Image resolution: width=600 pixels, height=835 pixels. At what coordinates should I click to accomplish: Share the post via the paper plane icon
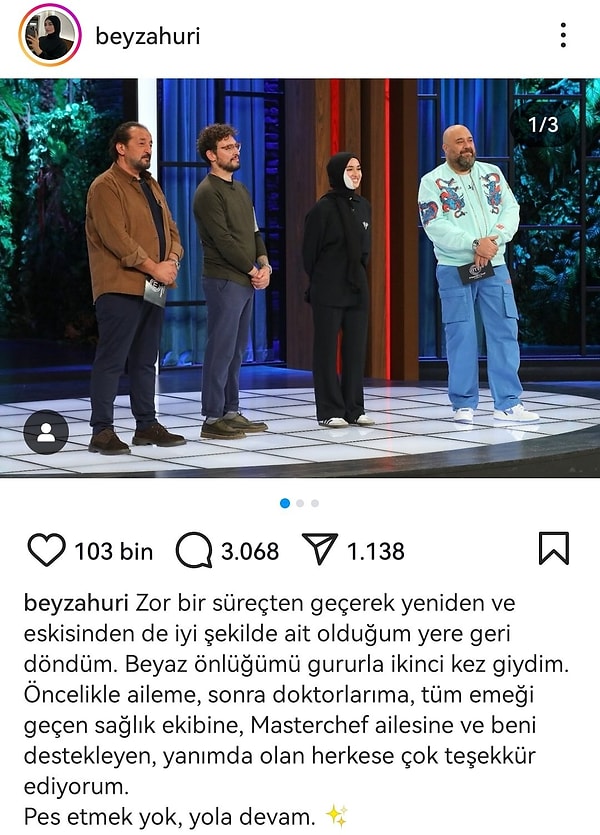(x=319, y=550)
